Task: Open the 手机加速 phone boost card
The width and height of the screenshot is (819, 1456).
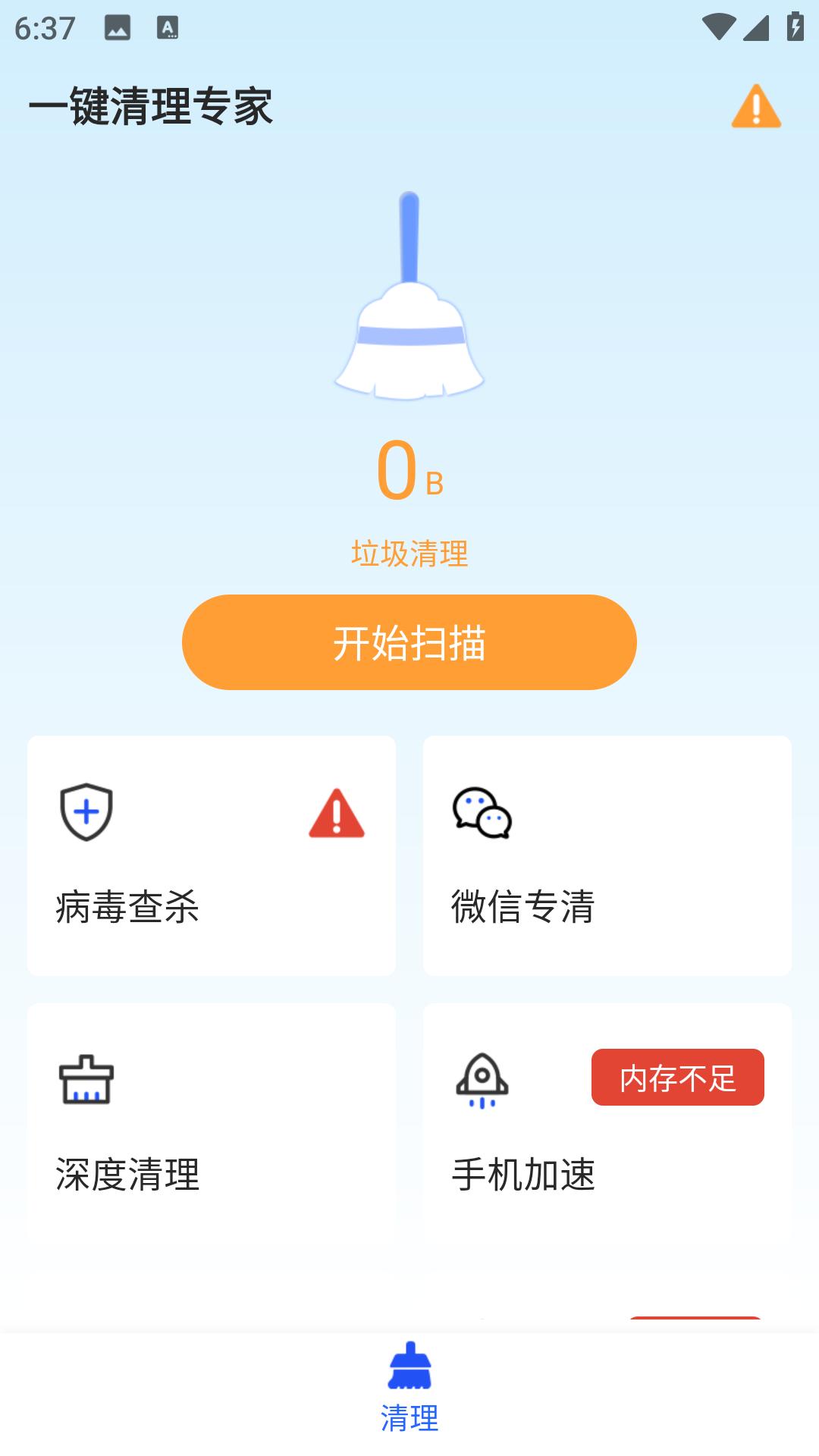Action: [x=607, y=1121]
